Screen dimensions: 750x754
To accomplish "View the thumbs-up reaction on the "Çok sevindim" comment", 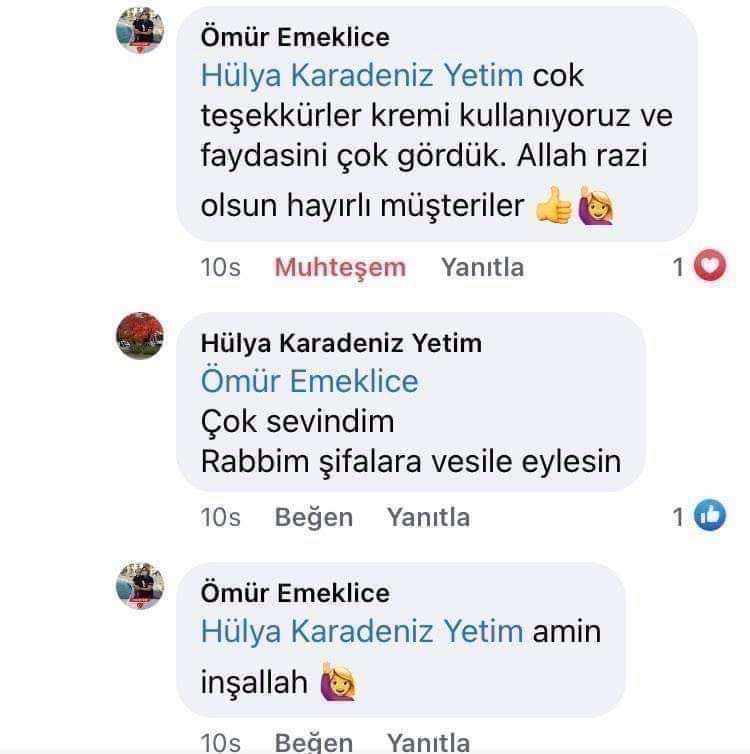I will (x=710, y=516).
